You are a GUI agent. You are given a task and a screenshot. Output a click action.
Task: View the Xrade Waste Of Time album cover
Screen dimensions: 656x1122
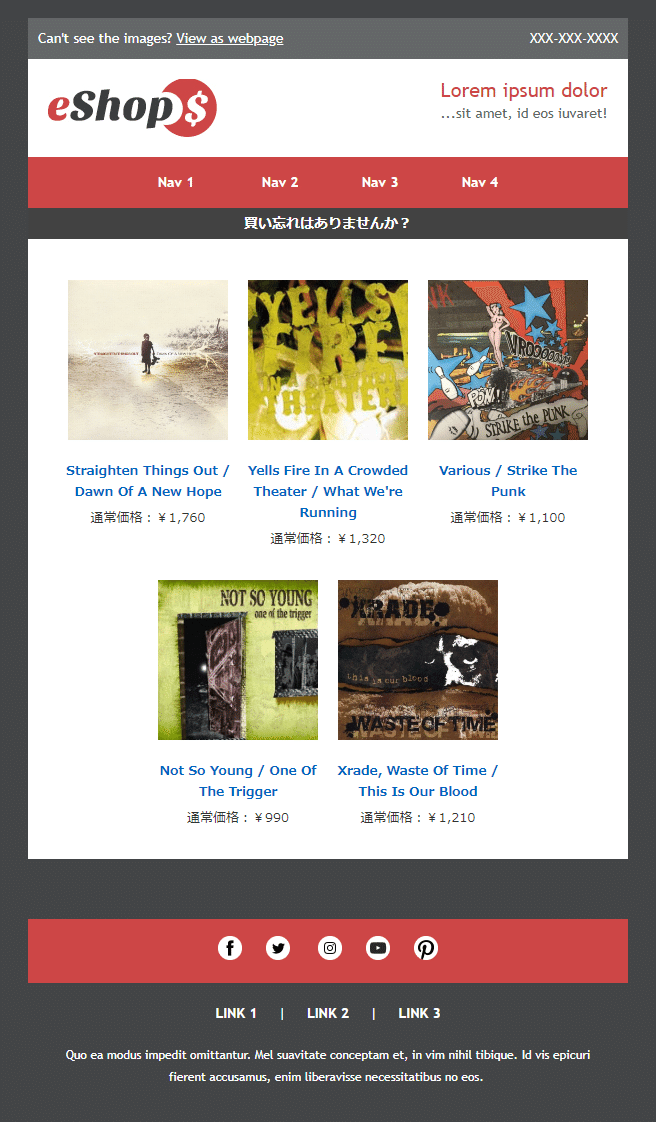[x=418, y=660]
